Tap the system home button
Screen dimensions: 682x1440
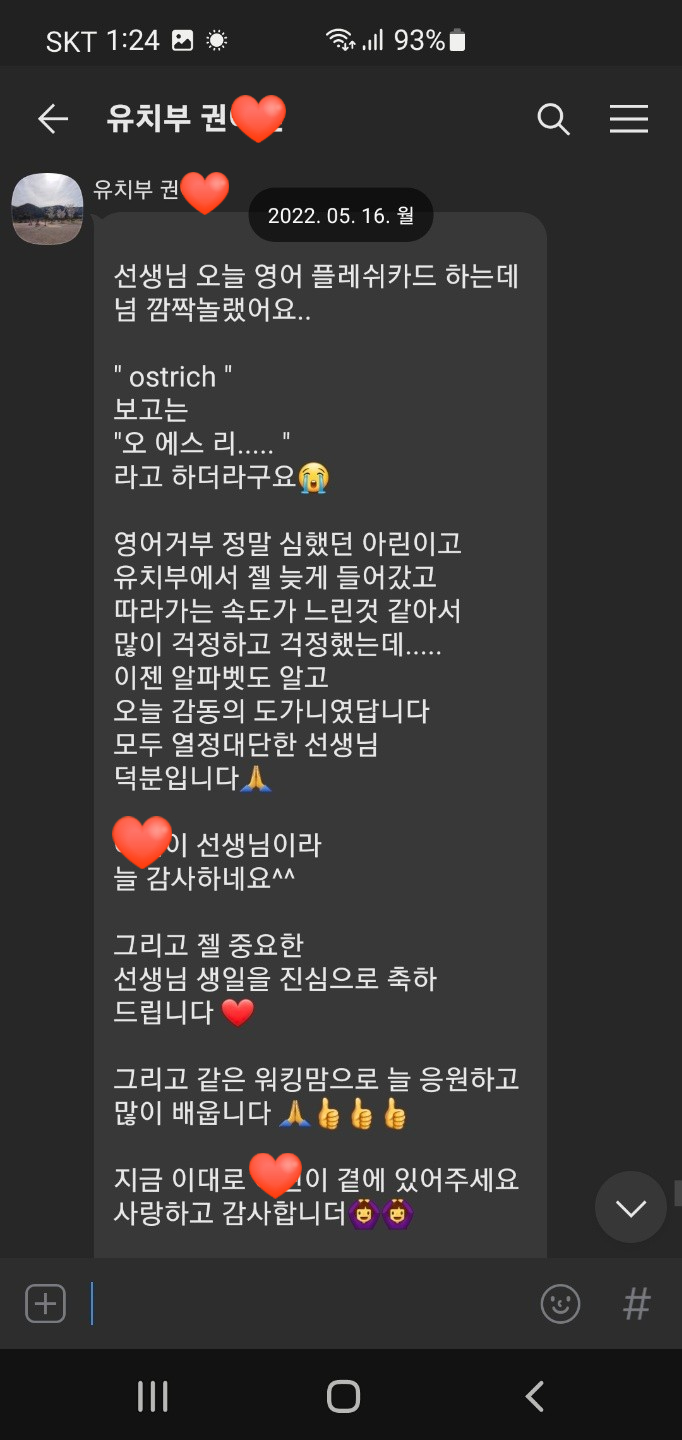click(x=343, y=1396)
